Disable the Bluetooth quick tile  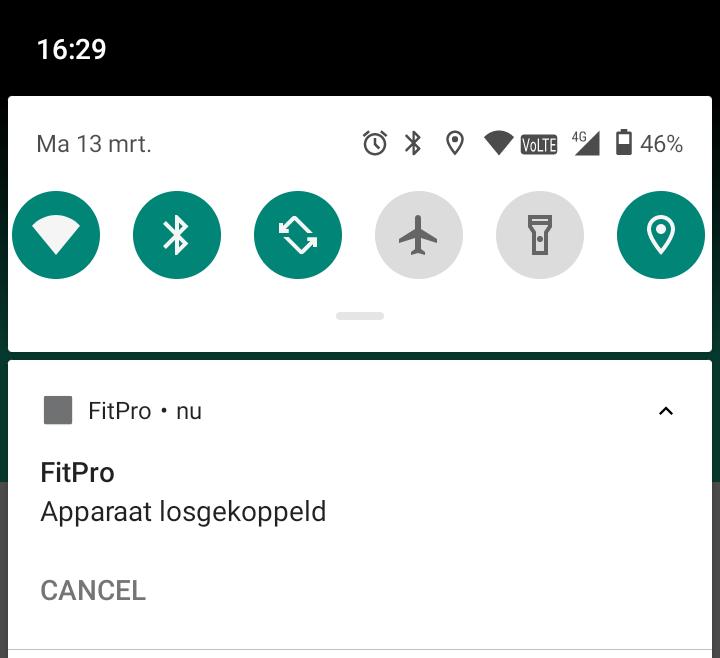coord(177,235)
